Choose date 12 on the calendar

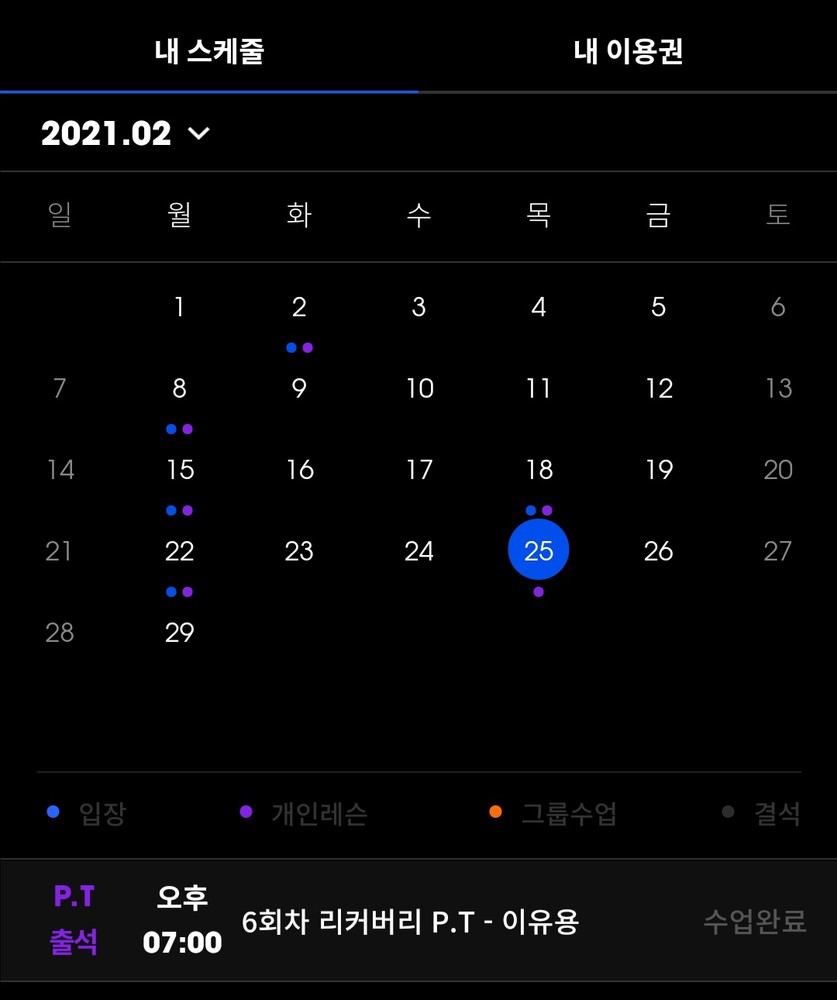(658, 389)
